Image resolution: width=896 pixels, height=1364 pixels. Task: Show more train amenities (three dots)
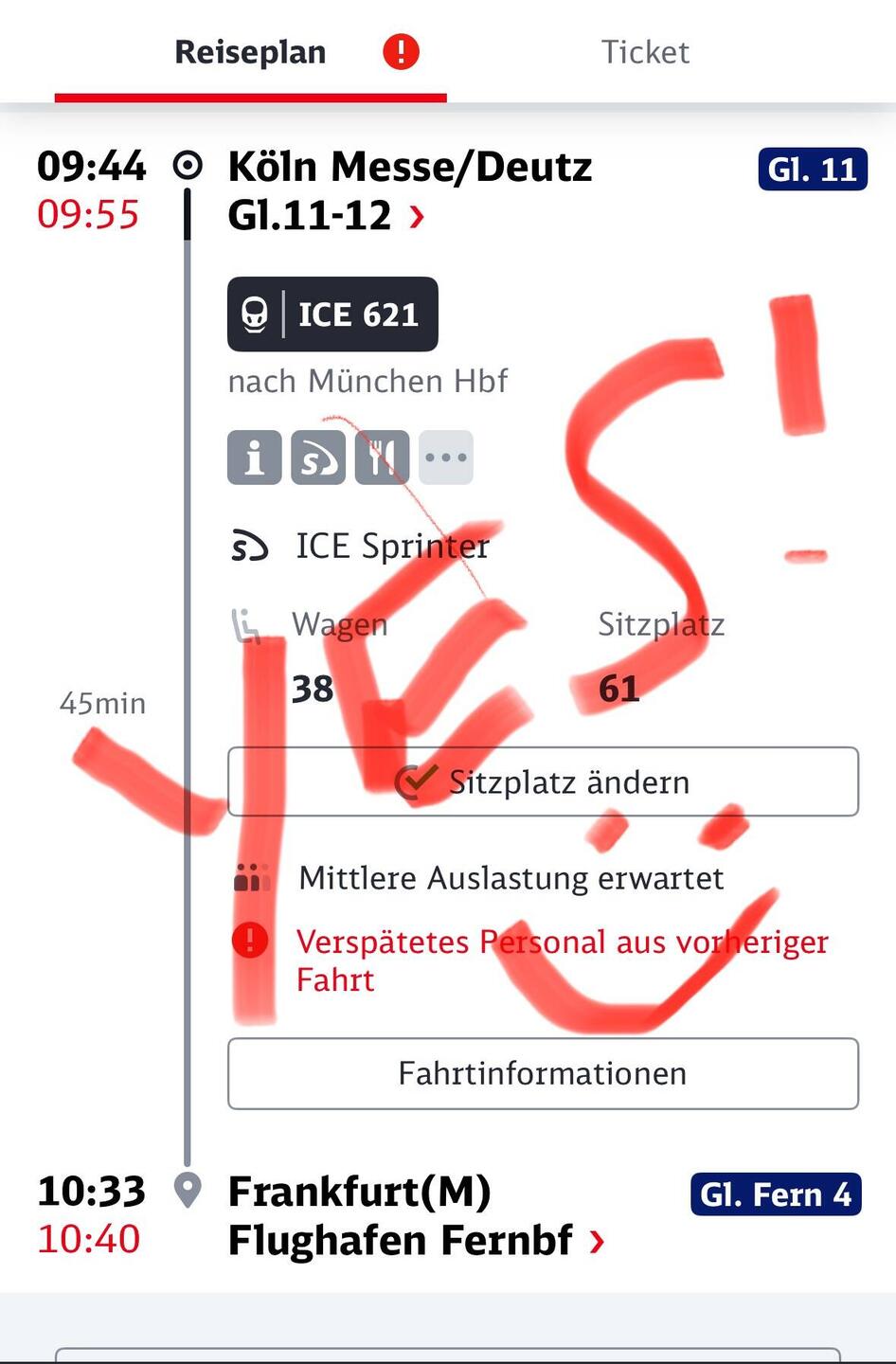click(446, 458)
